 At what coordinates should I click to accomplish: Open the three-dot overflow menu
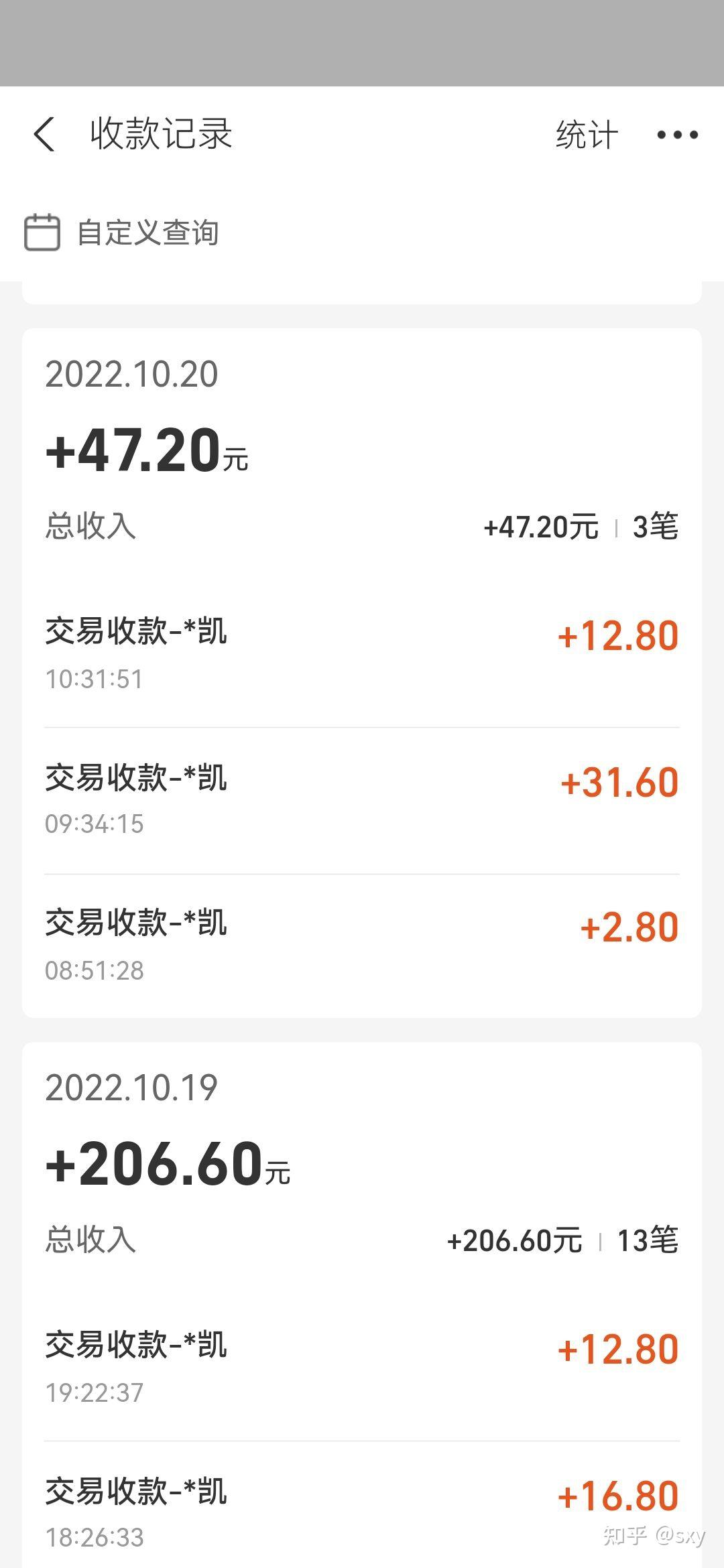pyautogui.click(x=678, y=135)
